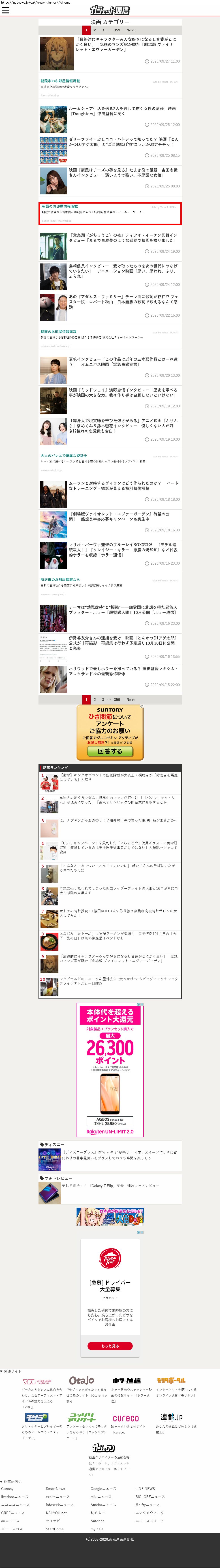Visit the Otajo related site
220x1568 pixels.
click(81, 1381)
